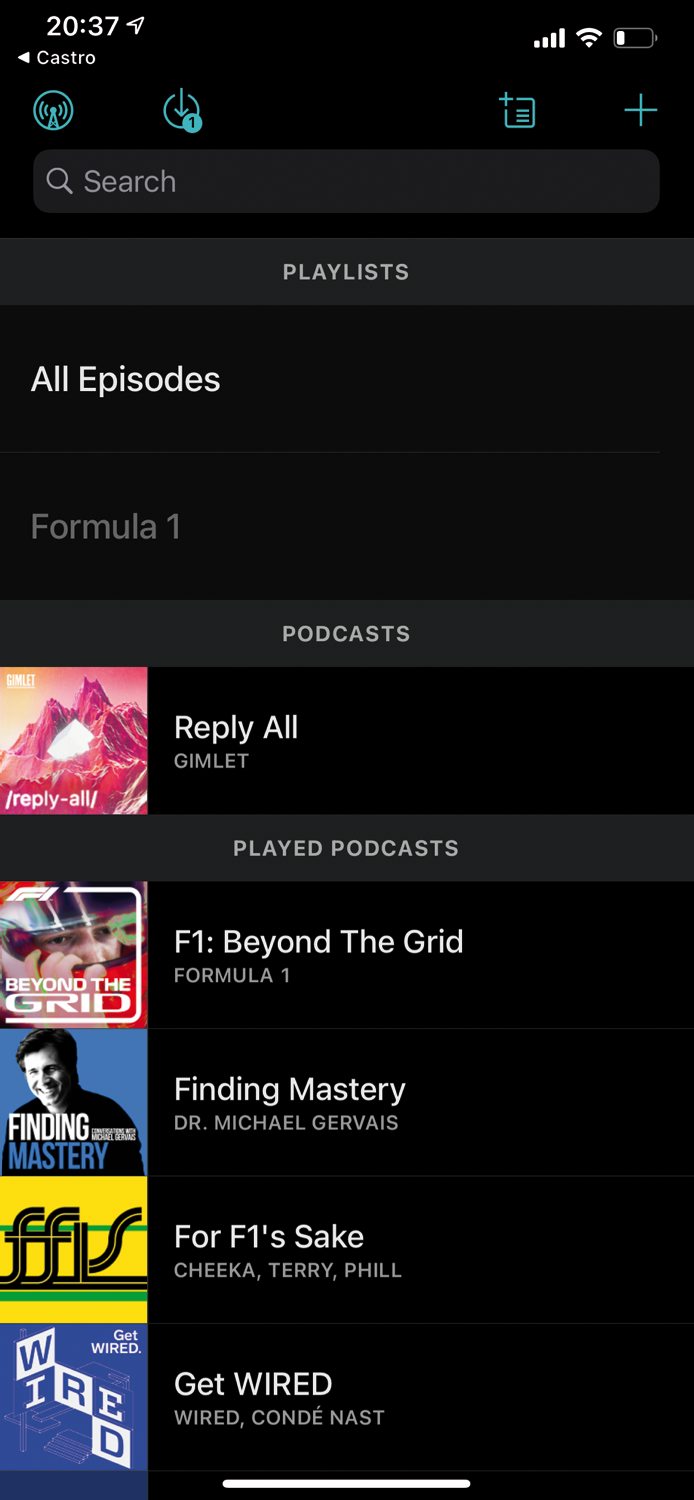Open the downloads icon showing one item
Viewport: 694px width, 1500px height.
tap(182, 111)
